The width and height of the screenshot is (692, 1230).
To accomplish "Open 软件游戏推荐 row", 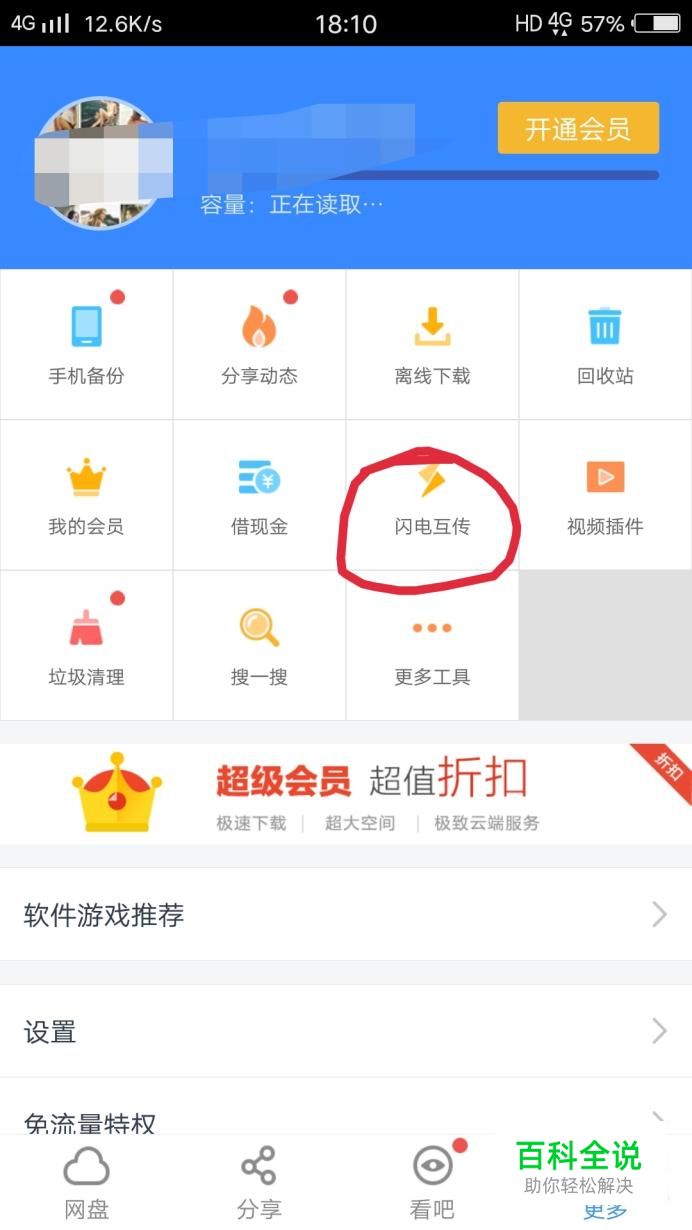I will pyautogui.click(x=346, y=915).
